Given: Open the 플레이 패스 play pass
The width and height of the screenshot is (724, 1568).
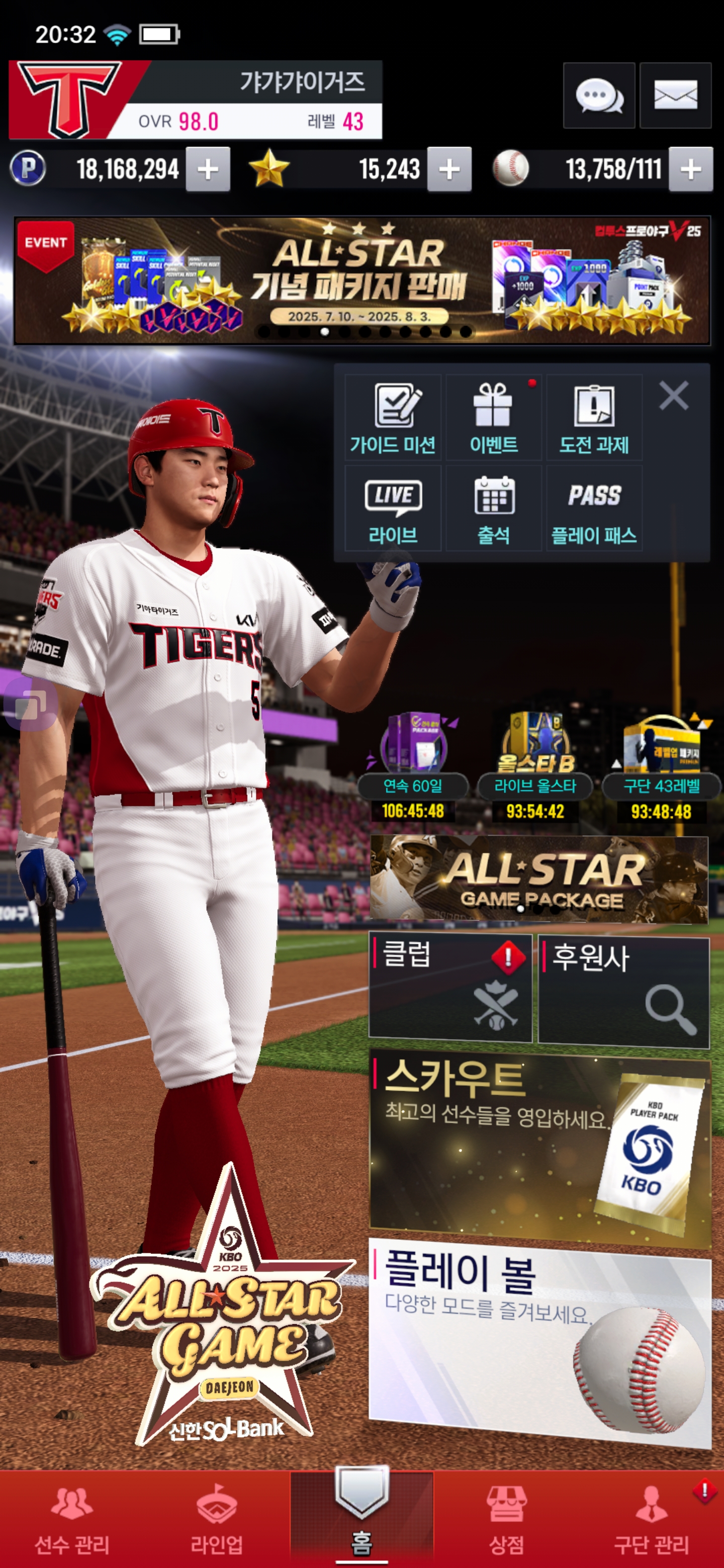Looking at the screenshot, I should pyautogui.click(x=594, y=508).
